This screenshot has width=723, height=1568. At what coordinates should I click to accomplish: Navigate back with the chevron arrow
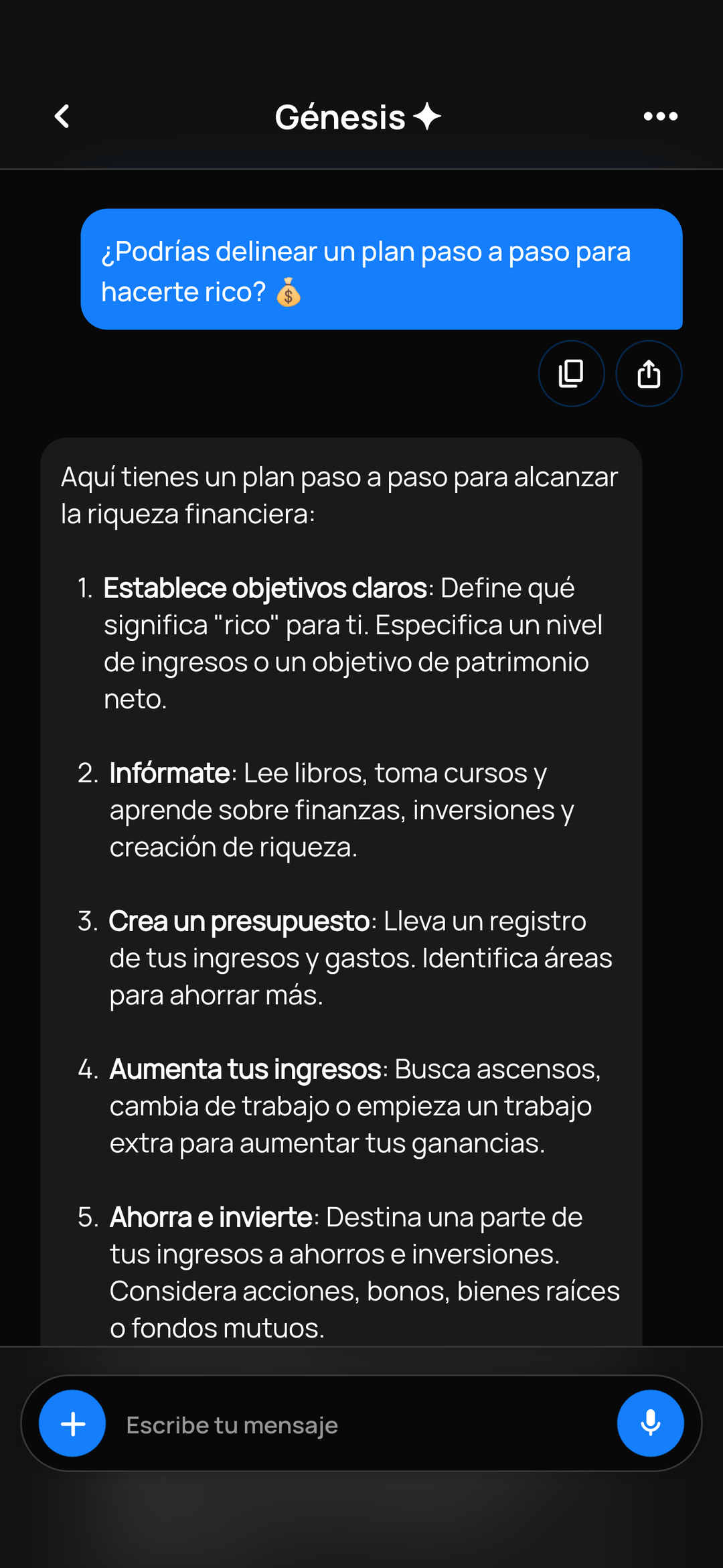point(62,115)
